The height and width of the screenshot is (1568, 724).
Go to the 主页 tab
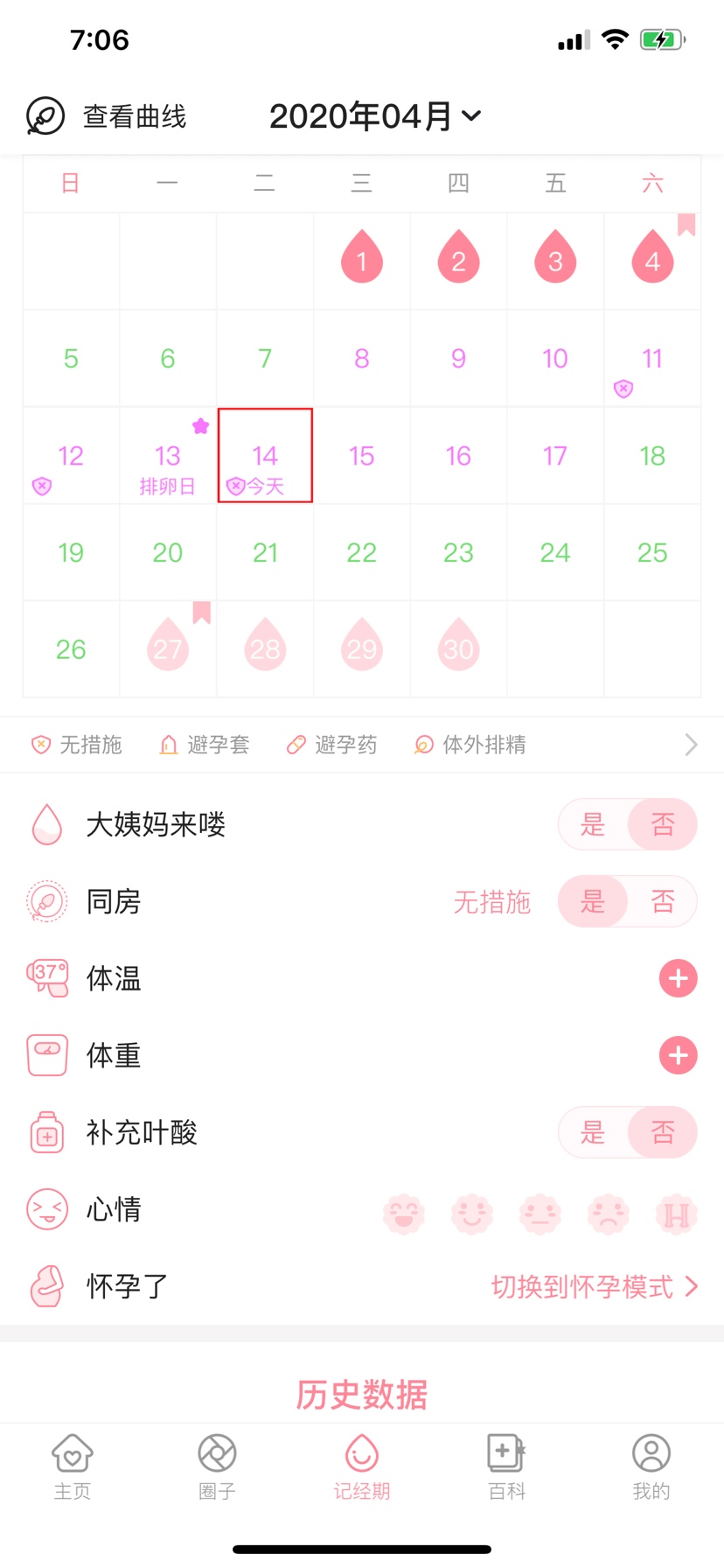[x=73, y=1467]
